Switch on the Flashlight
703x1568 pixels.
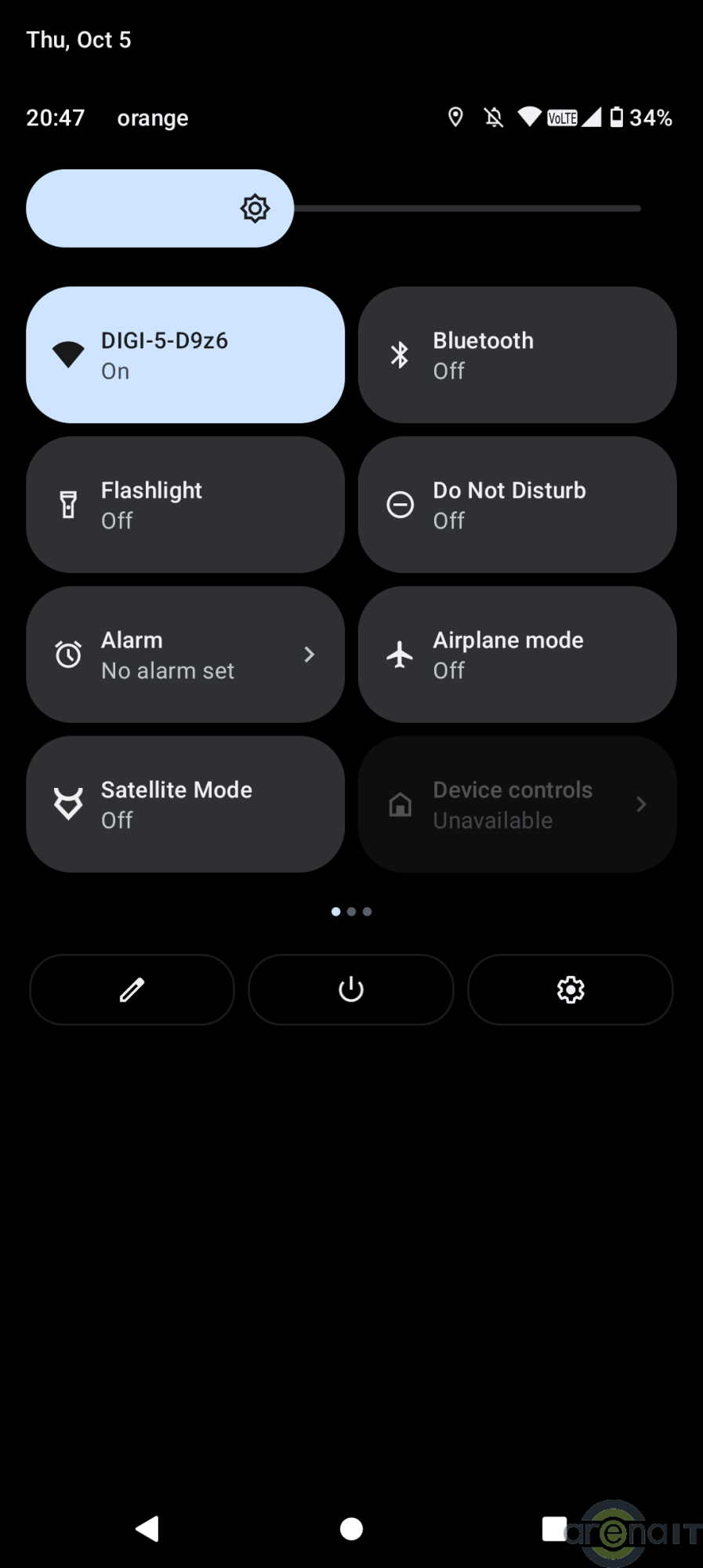tap(185, 505)
